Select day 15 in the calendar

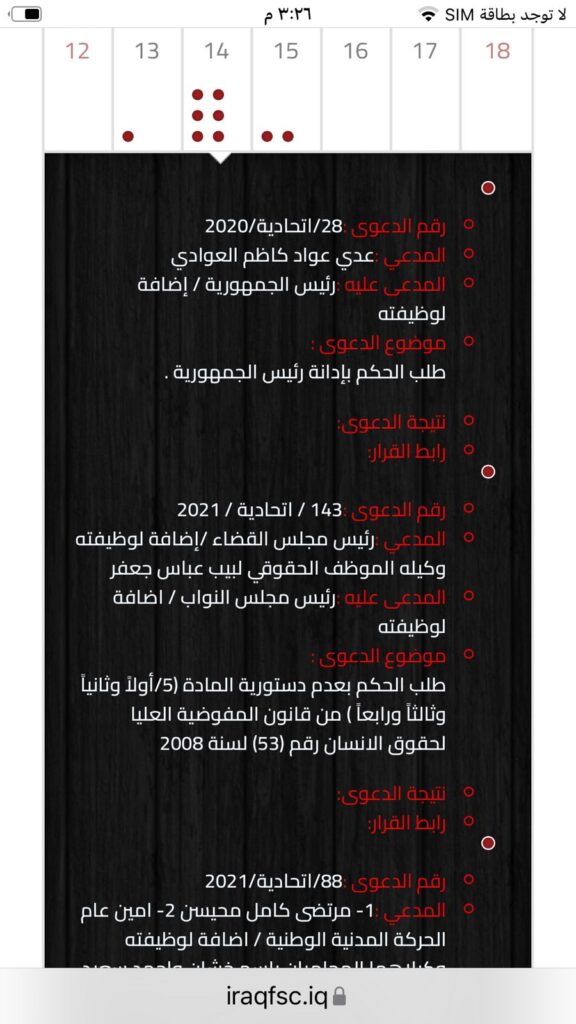pos(287,89)
